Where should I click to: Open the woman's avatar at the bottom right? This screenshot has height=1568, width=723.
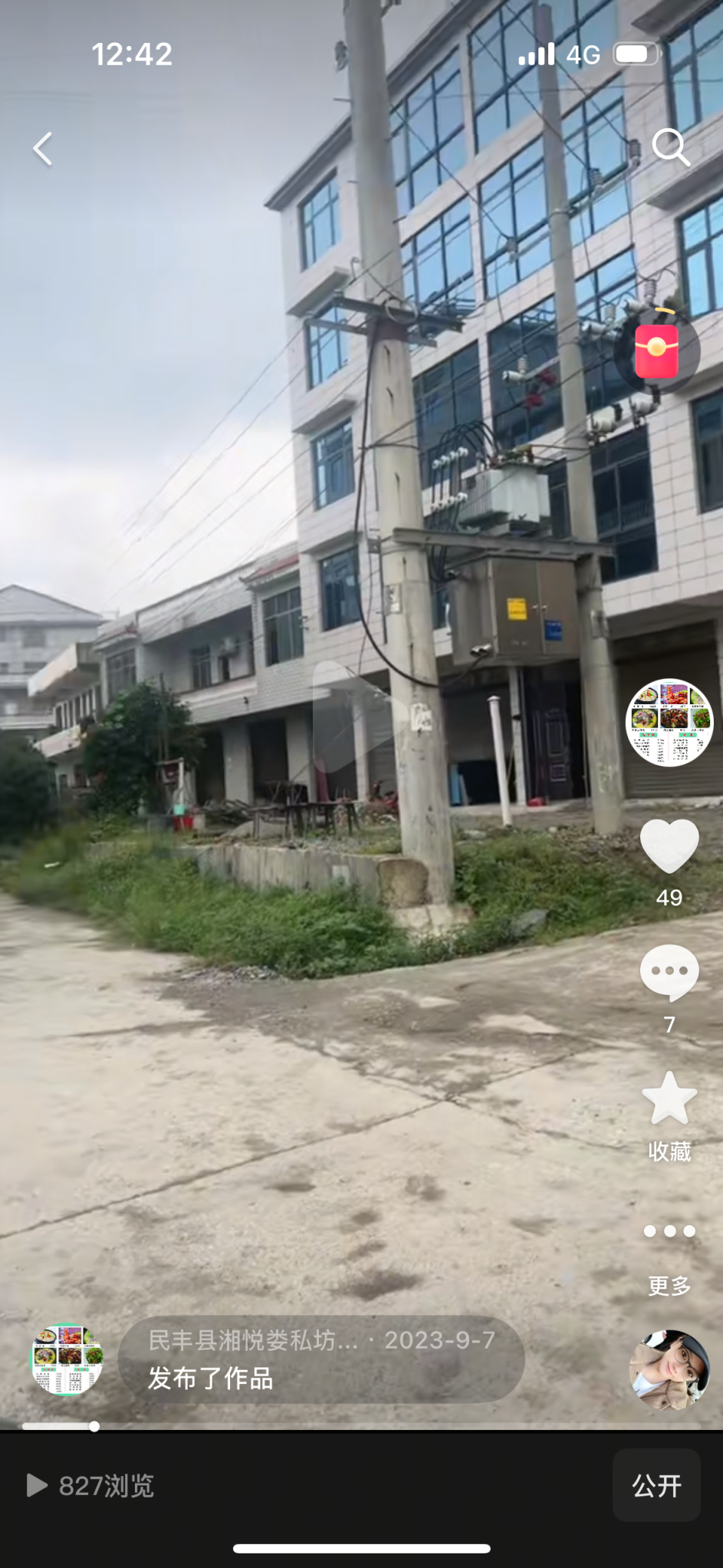pyautogui.click(x=669, y=1369)
